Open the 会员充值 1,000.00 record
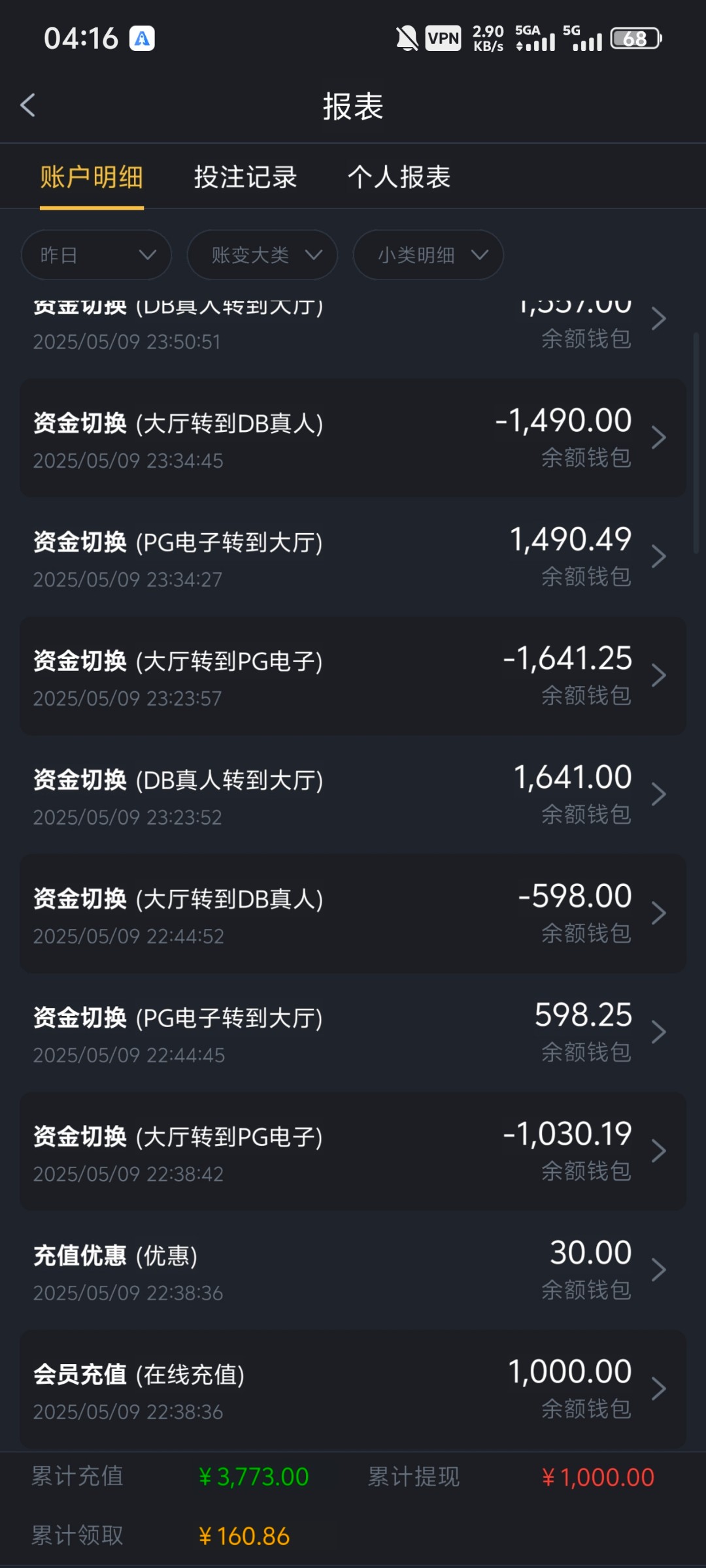The width and height of the screenshot is (706, 1568). tap(353, 1389)
